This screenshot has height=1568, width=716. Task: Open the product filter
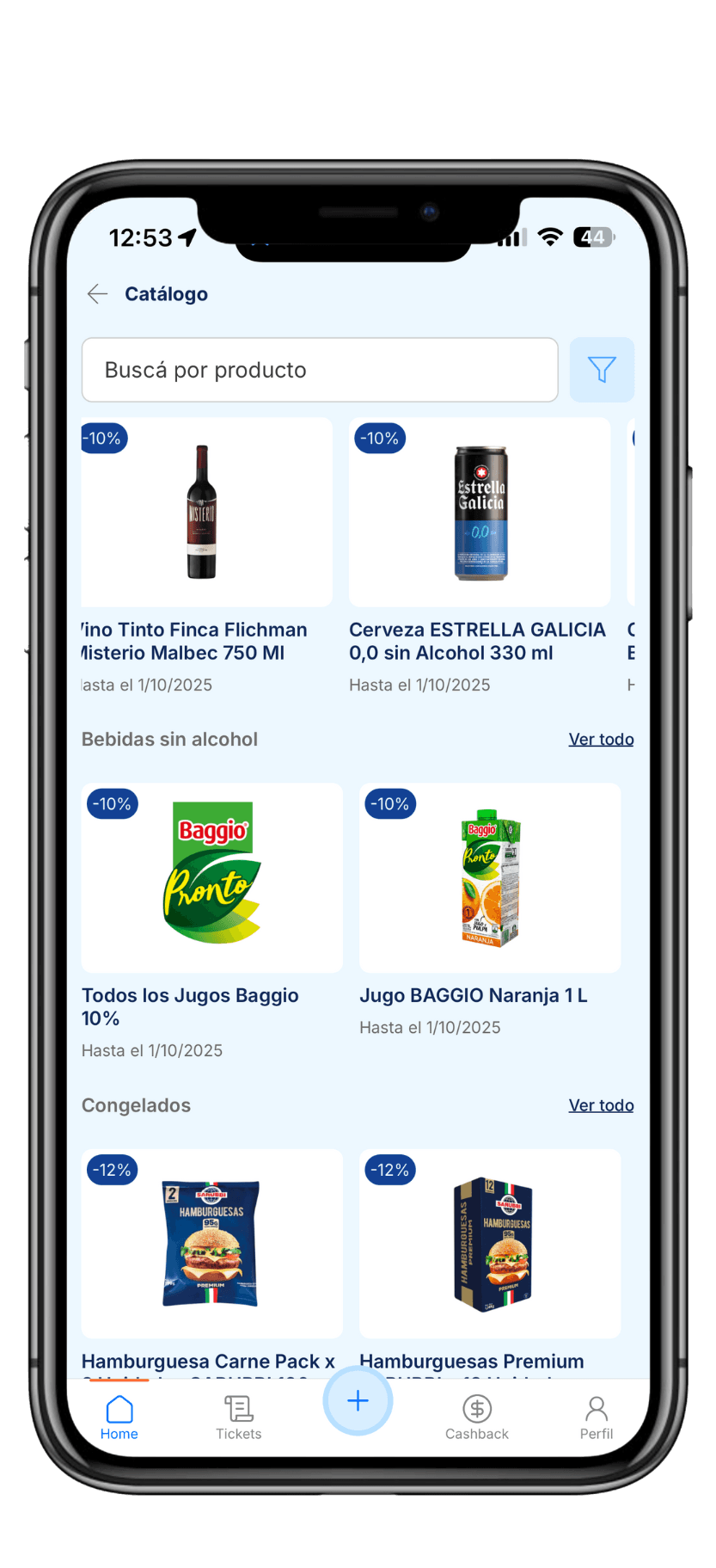click(x=602, y=370)
